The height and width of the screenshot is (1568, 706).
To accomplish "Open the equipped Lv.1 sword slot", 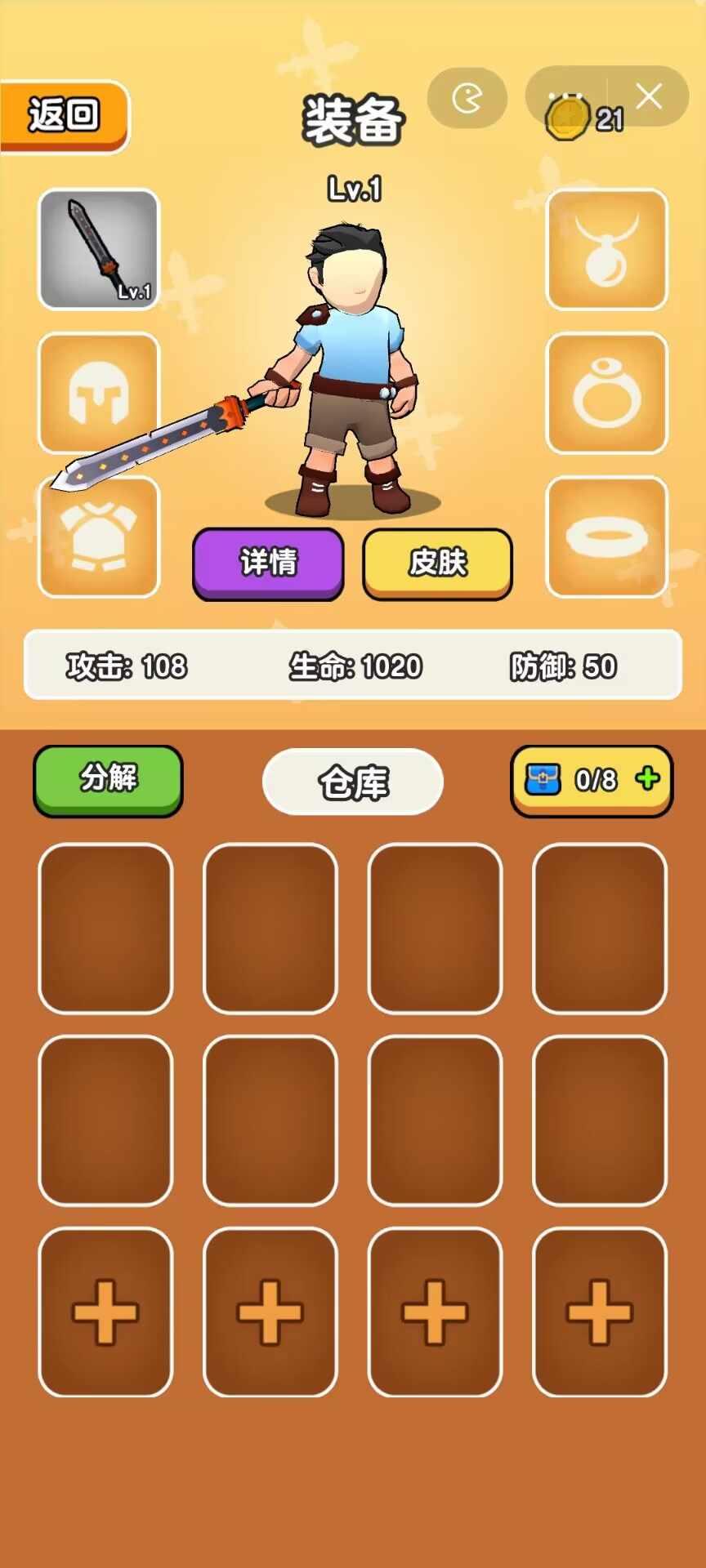I will click(x=99, y=250).
